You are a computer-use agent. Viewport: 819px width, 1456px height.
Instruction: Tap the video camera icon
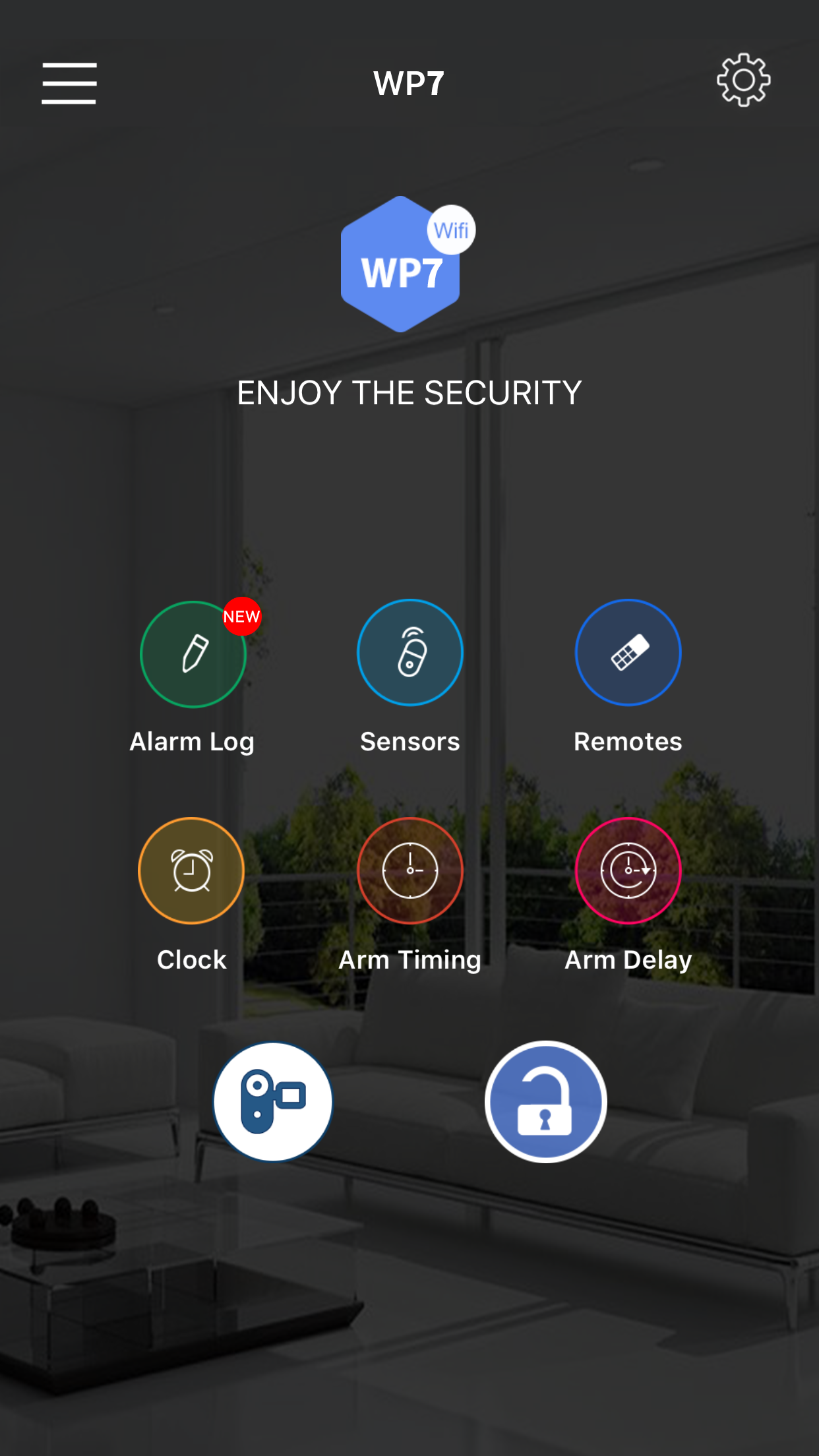click(x=272, y=1101)
